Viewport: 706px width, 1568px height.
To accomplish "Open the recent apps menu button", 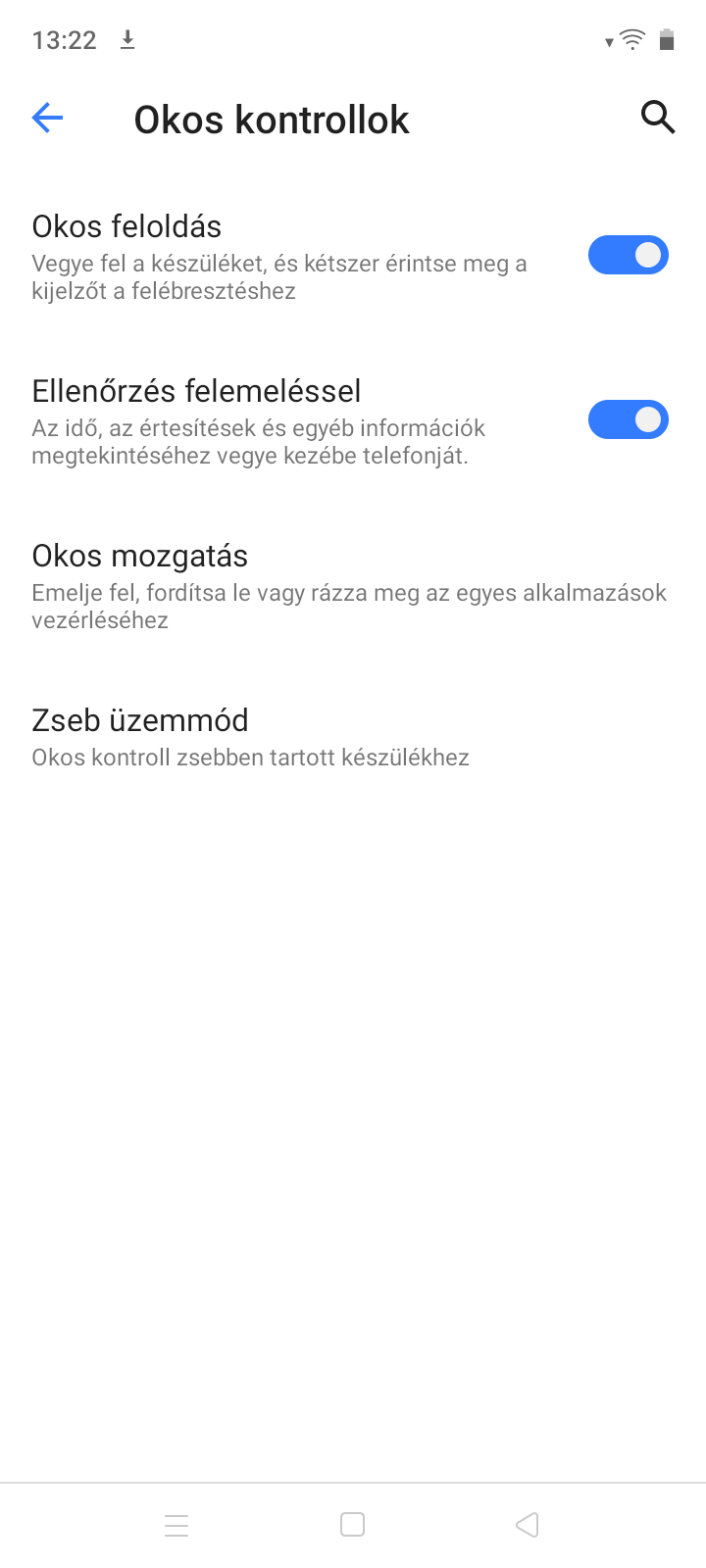I will pos(176,1525).
